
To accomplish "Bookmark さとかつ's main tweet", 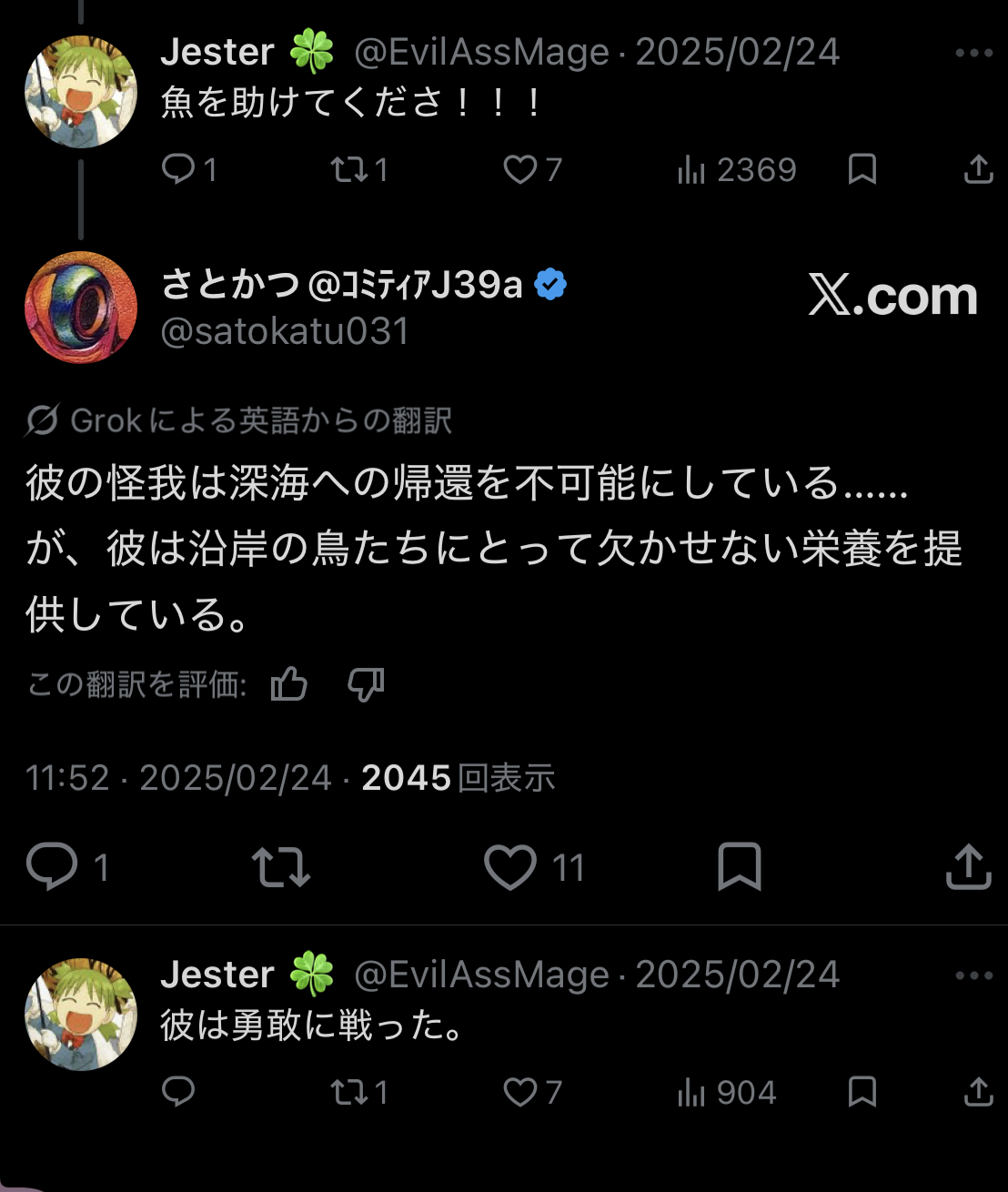I will click(739, 866).
